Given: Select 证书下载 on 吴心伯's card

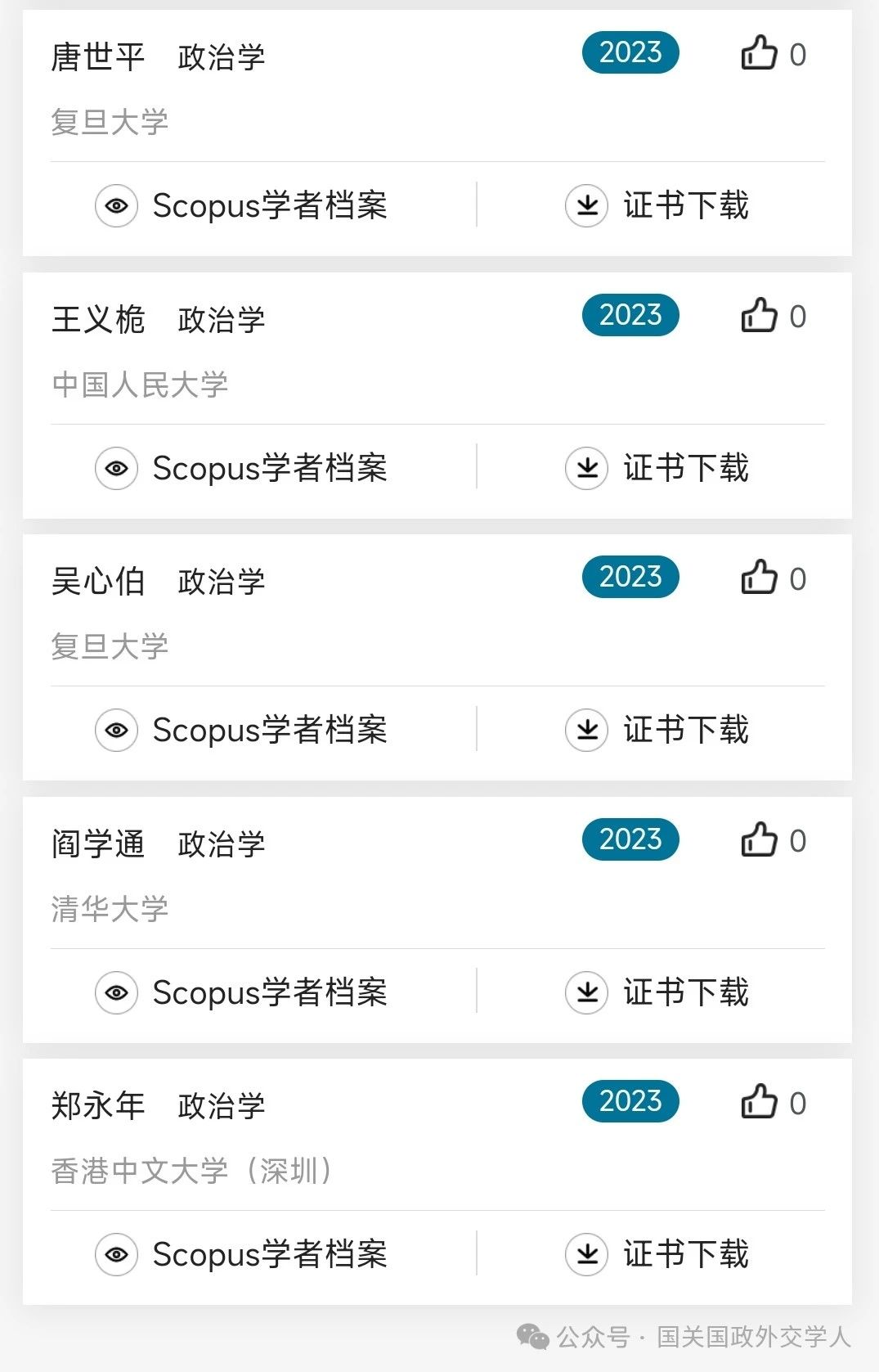Looking at the screenshot, I should point(657,730).
